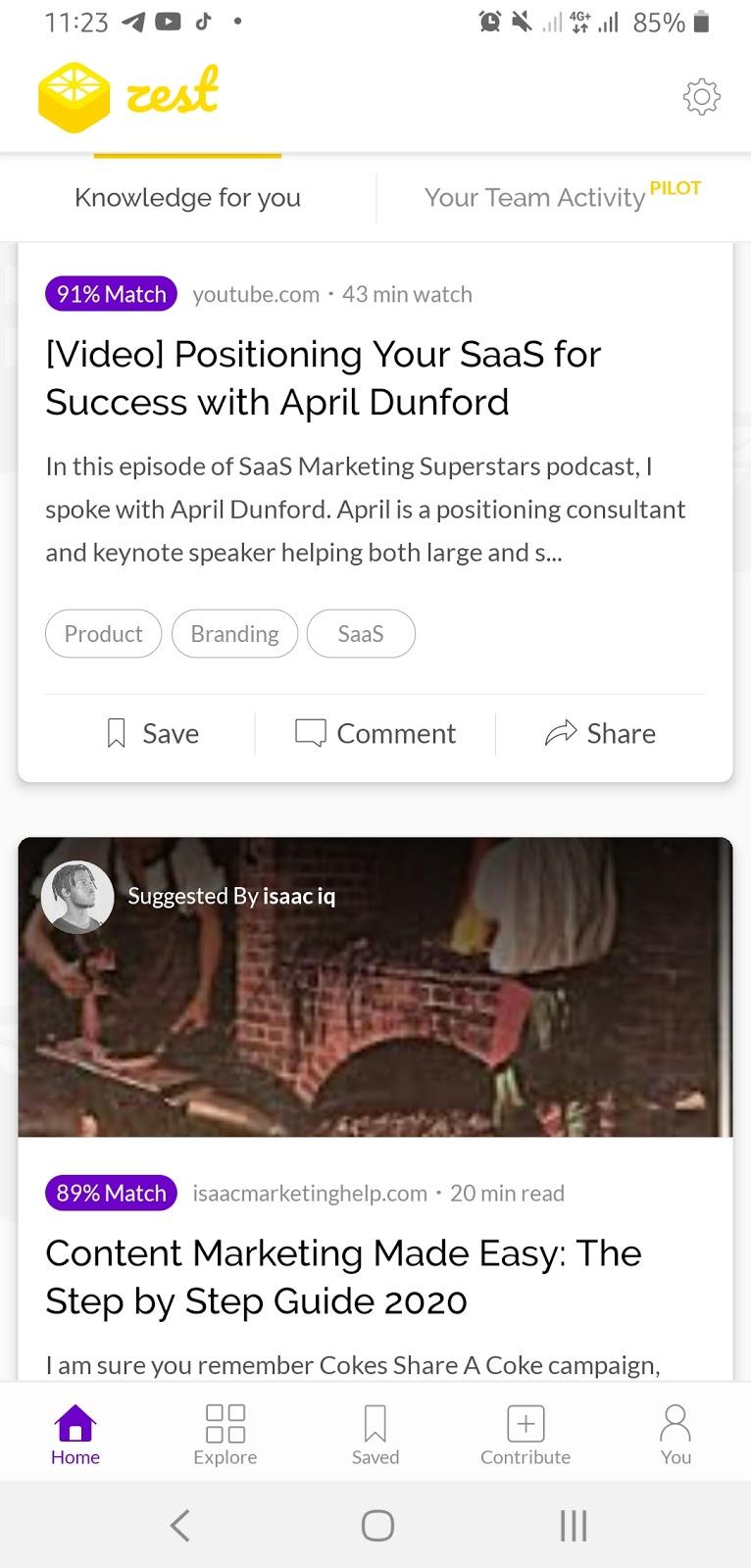View isaac iq's profile avatar

(x=77, y=897)
